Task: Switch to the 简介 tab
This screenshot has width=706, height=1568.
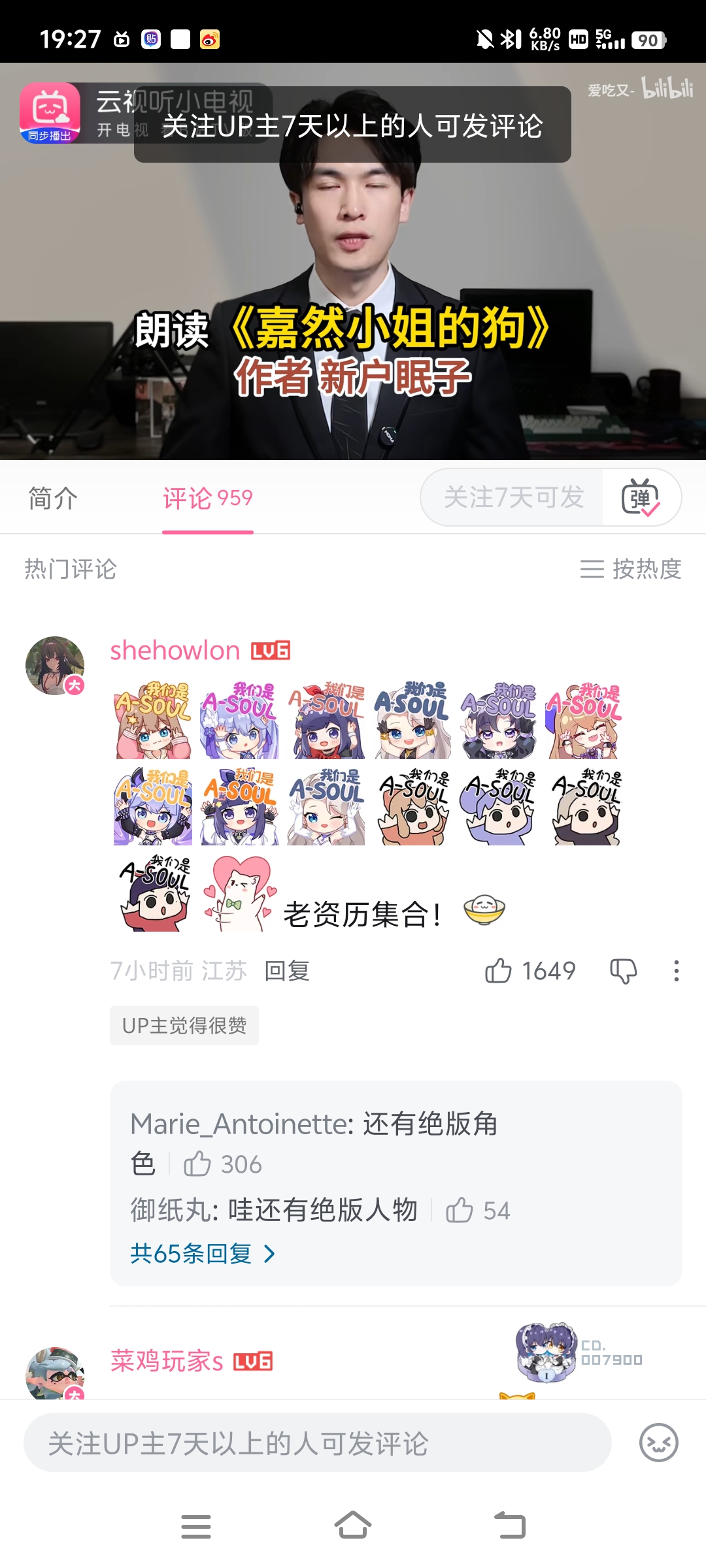Action: [x=53, y=498]
